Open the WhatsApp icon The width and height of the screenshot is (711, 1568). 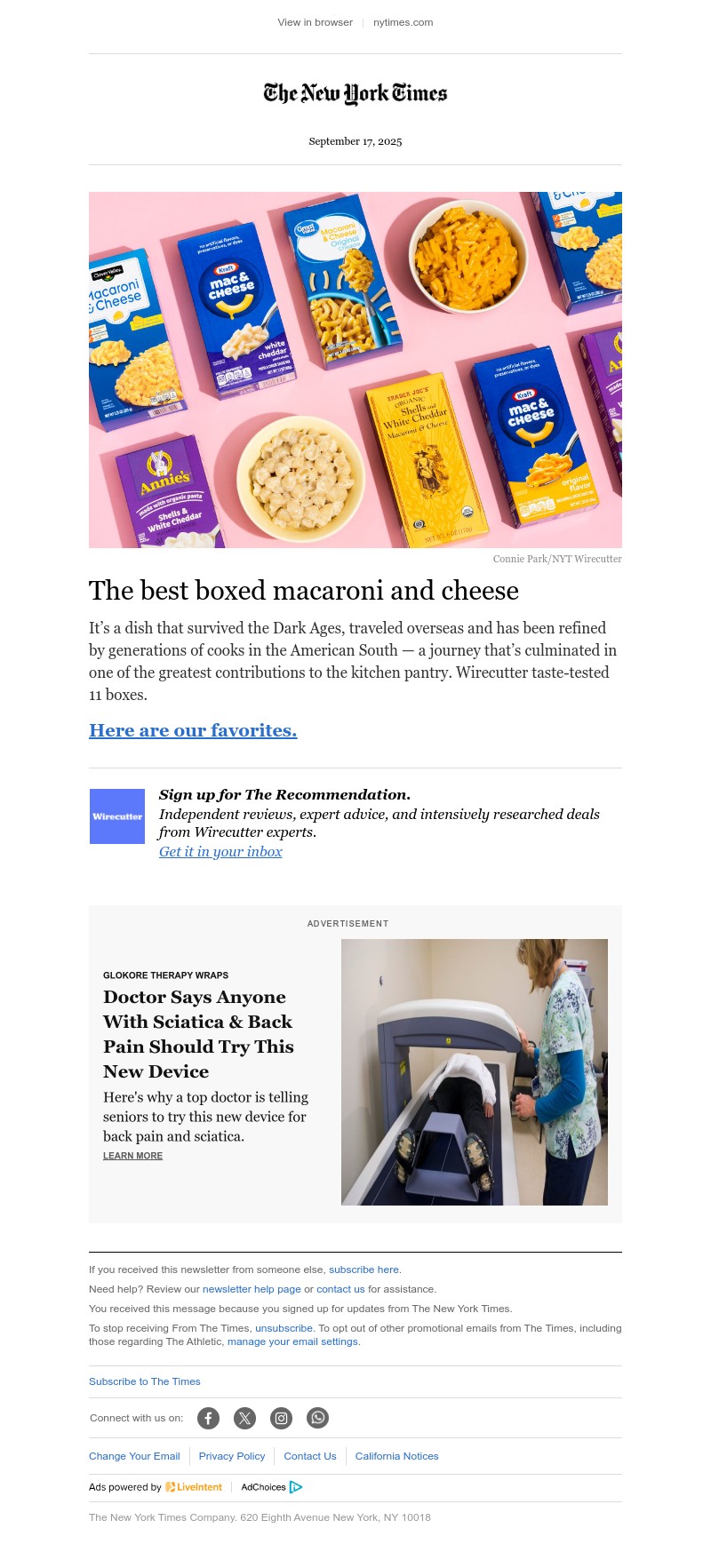tap(317, 1418)
